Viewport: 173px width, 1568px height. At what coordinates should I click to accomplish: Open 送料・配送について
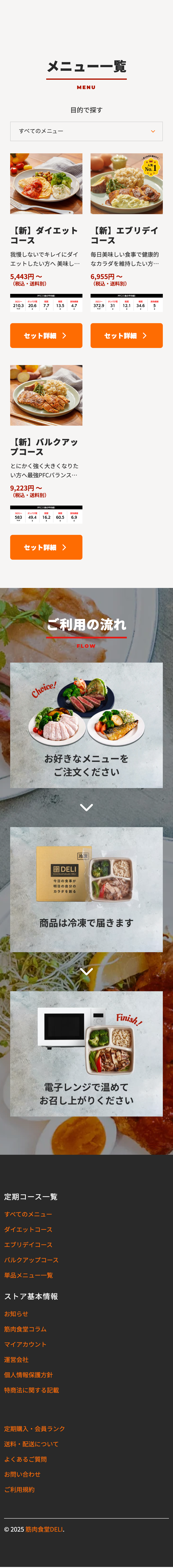tap(31, 1444)
